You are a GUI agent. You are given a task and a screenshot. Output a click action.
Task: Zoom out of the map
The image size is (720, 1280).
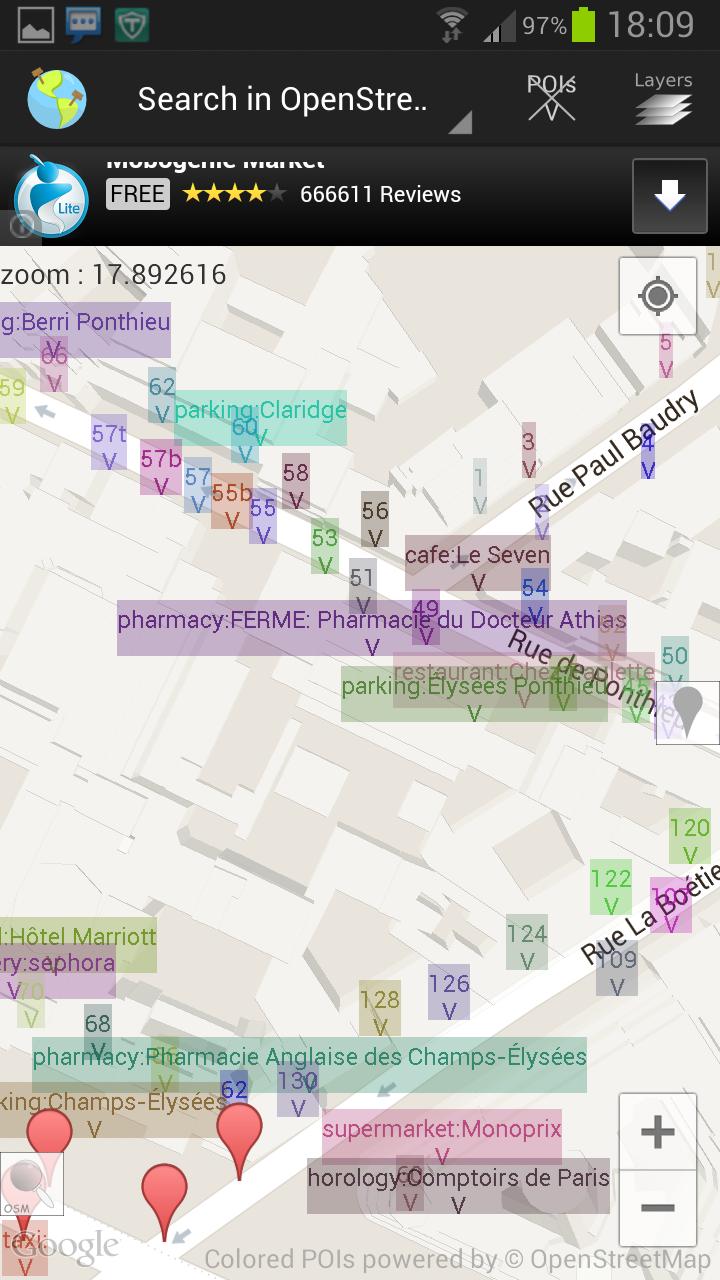pos(657,1208)
